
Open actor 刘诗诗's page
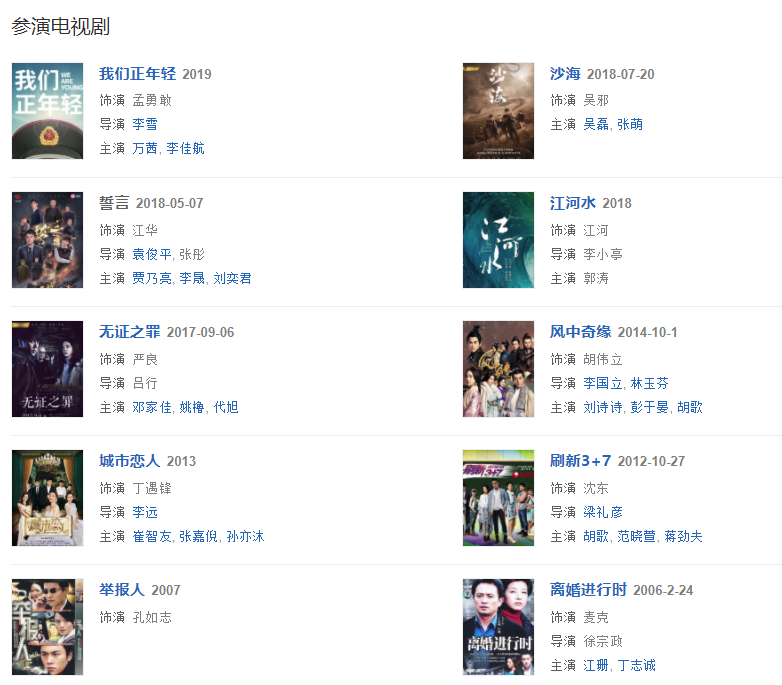click(x=603, y=407)
